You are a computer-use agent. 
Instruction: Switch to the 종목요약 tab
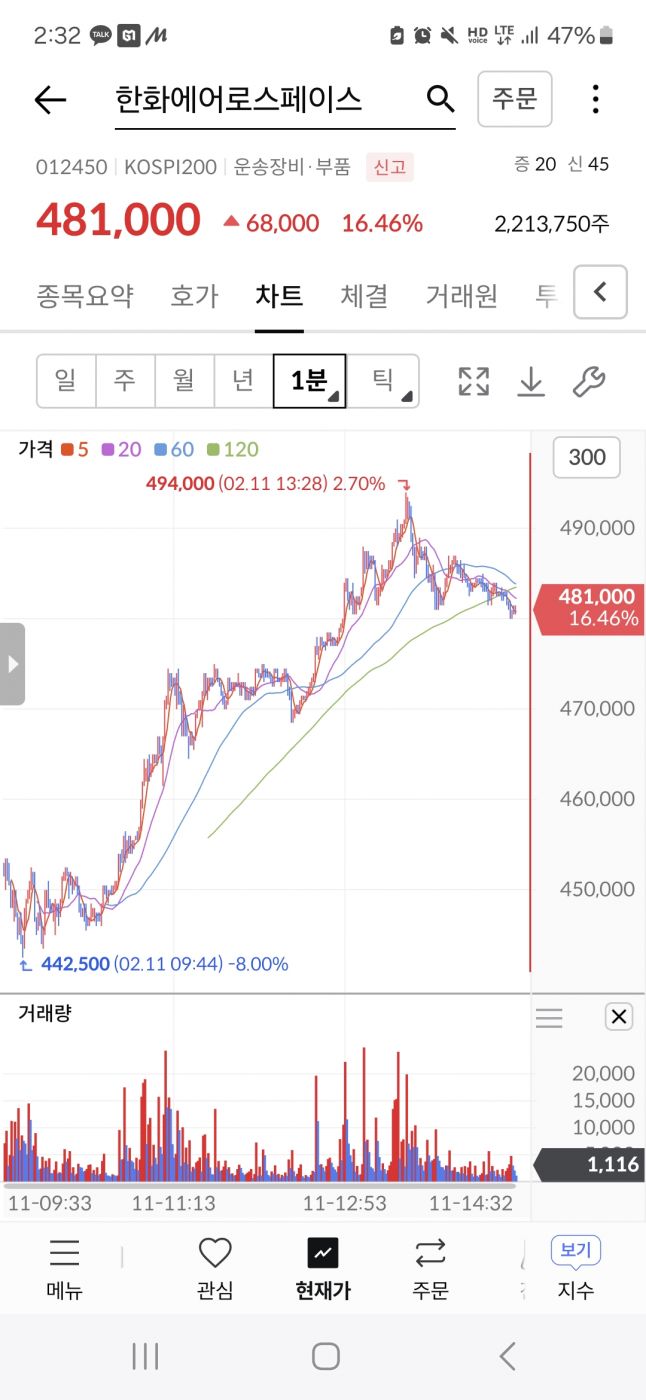tap(84, 295)
